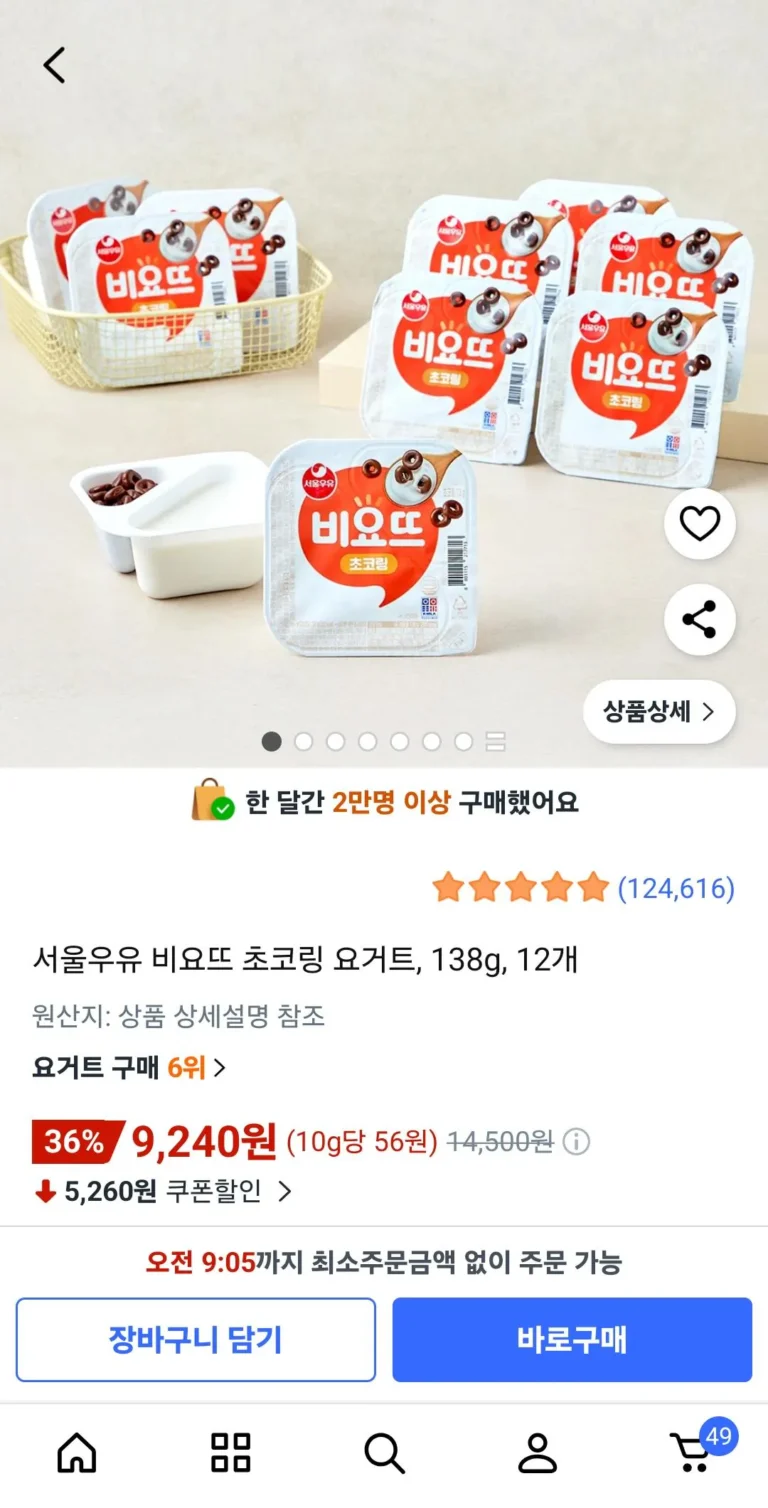View 요거트 구매 6위 ranking
The image size is (768, 1508).
(129, 1067)
